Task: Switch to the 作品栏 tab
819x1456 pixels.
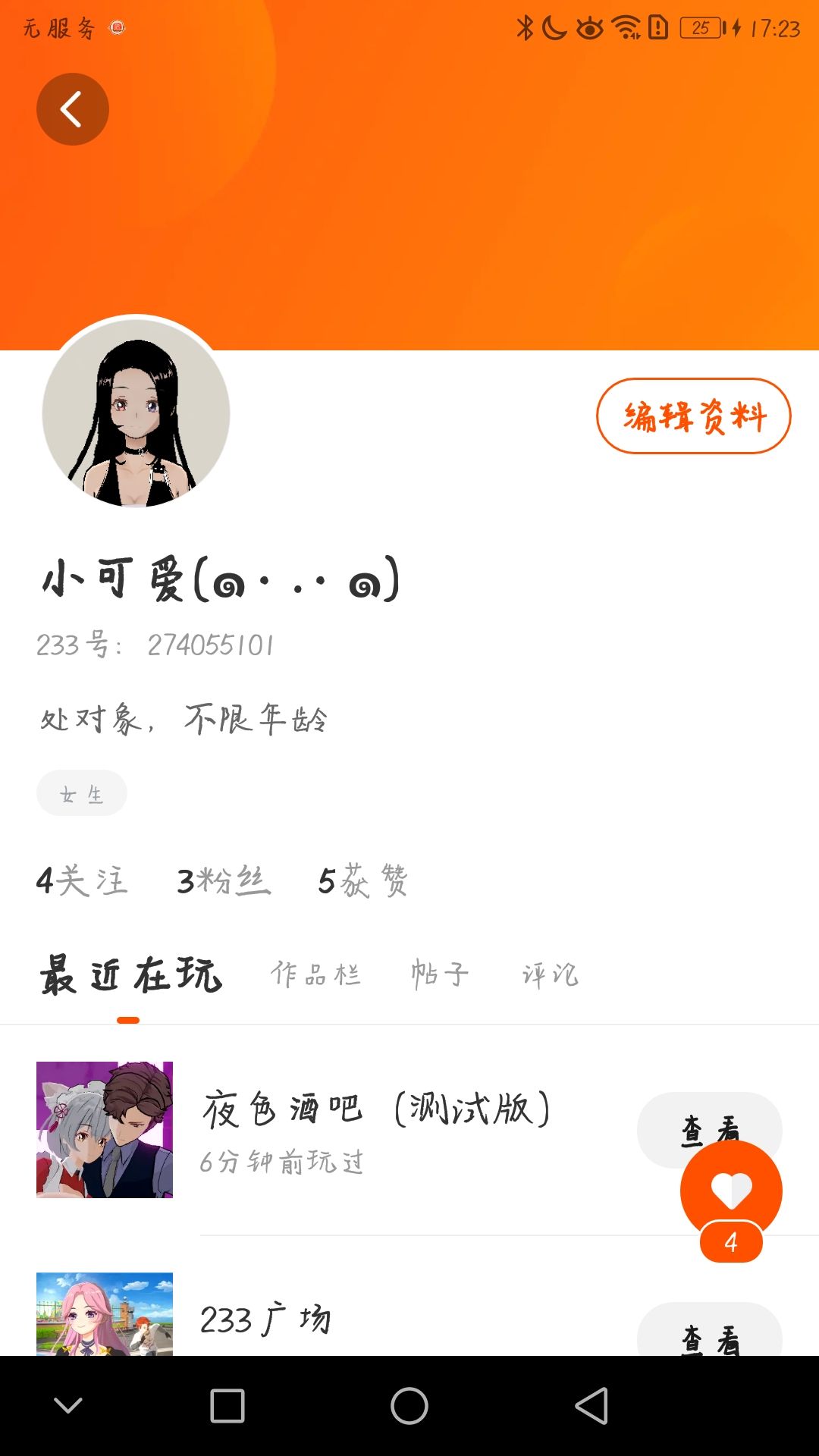Action: [x=315, y=974]
